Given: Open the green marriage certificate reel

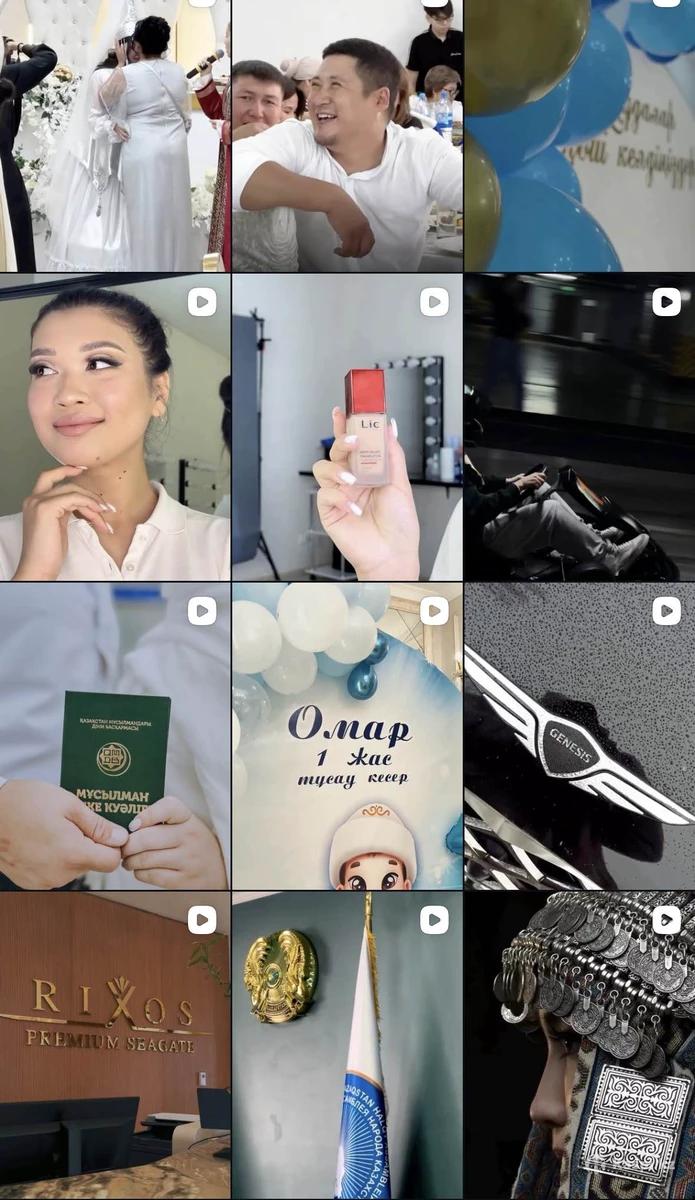Looking at the screenshot, I should point(115,737).
